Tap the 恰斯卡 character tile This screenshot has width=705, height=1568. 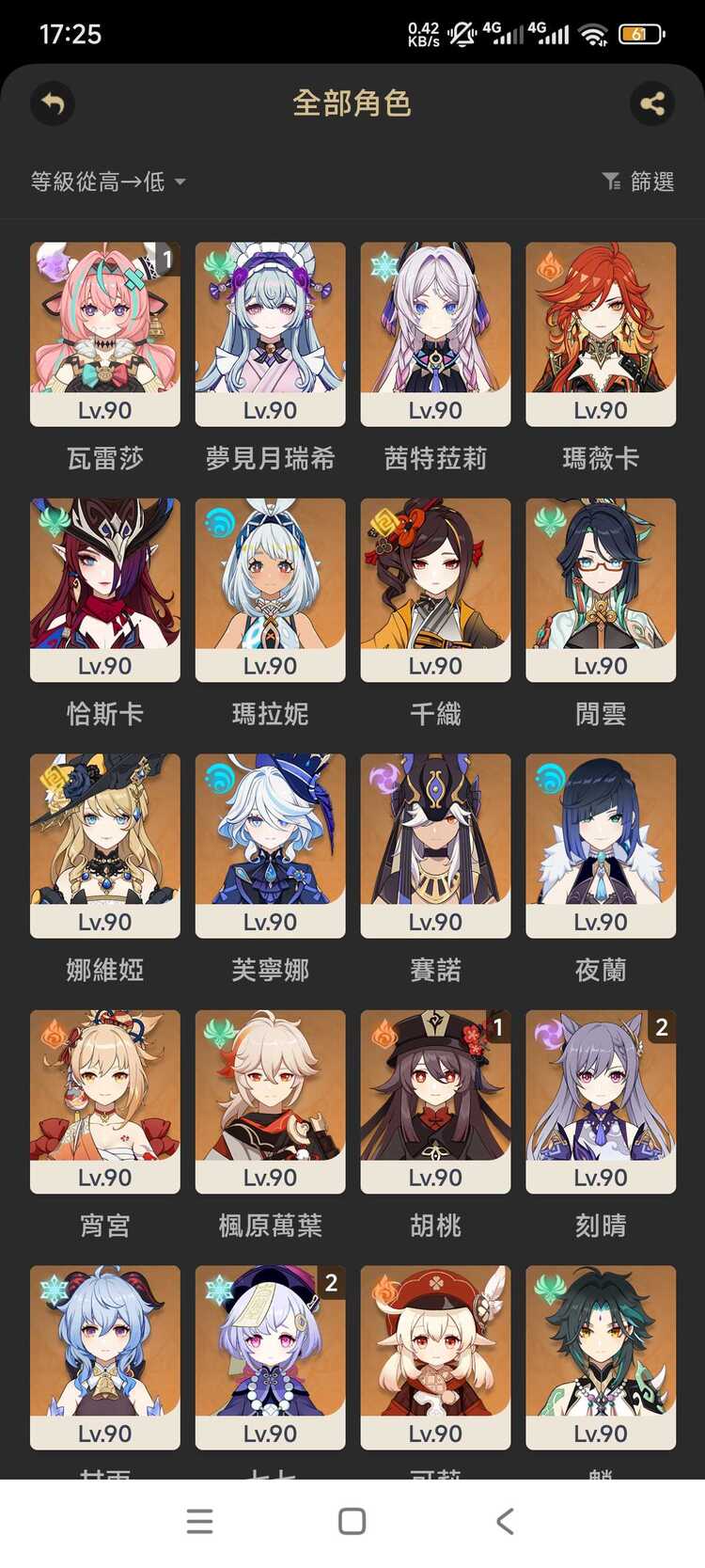tap(105, 590)
